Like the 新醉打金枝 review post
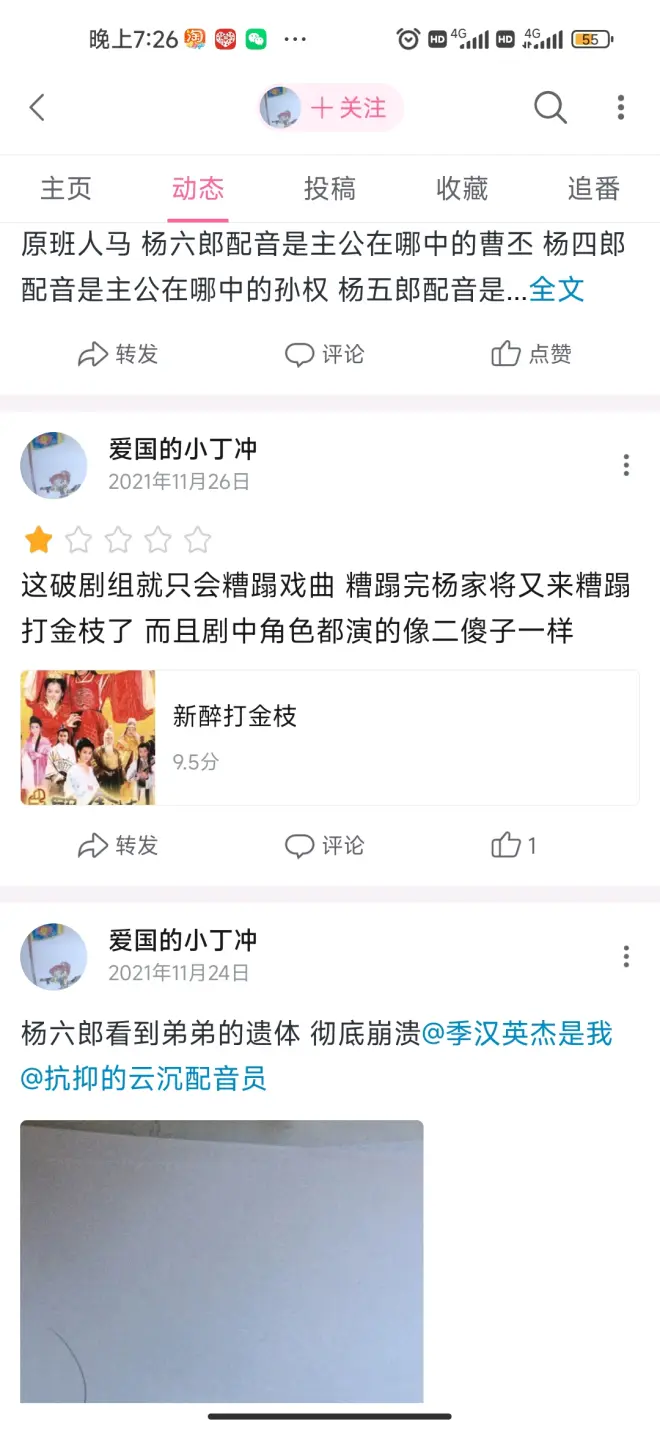The width and height of the screenshot is (660, 1430). click(513, 846)
